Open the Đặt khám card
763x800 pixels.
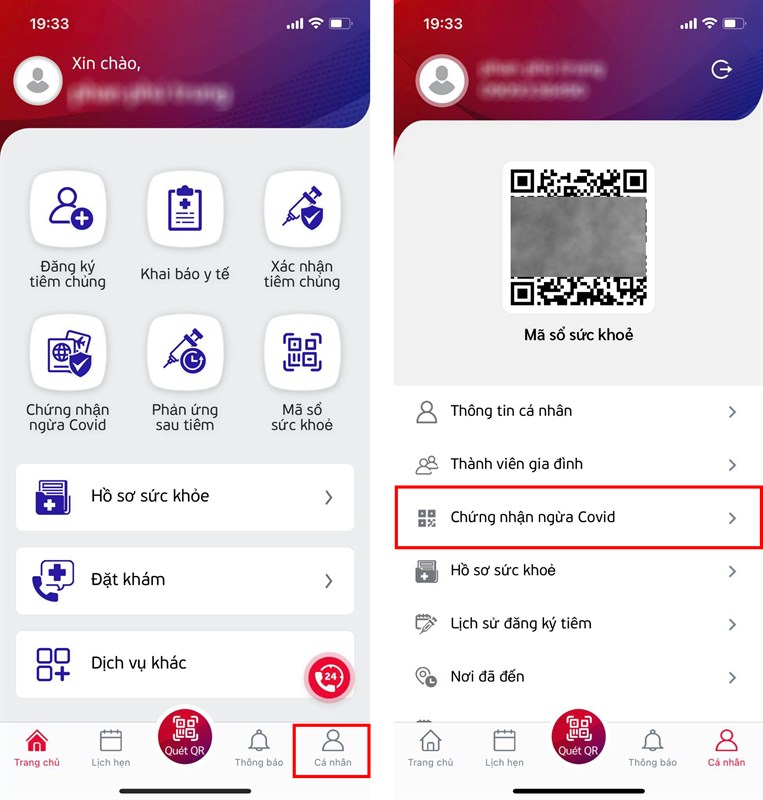pyautogui.click(x=185, y=580)
